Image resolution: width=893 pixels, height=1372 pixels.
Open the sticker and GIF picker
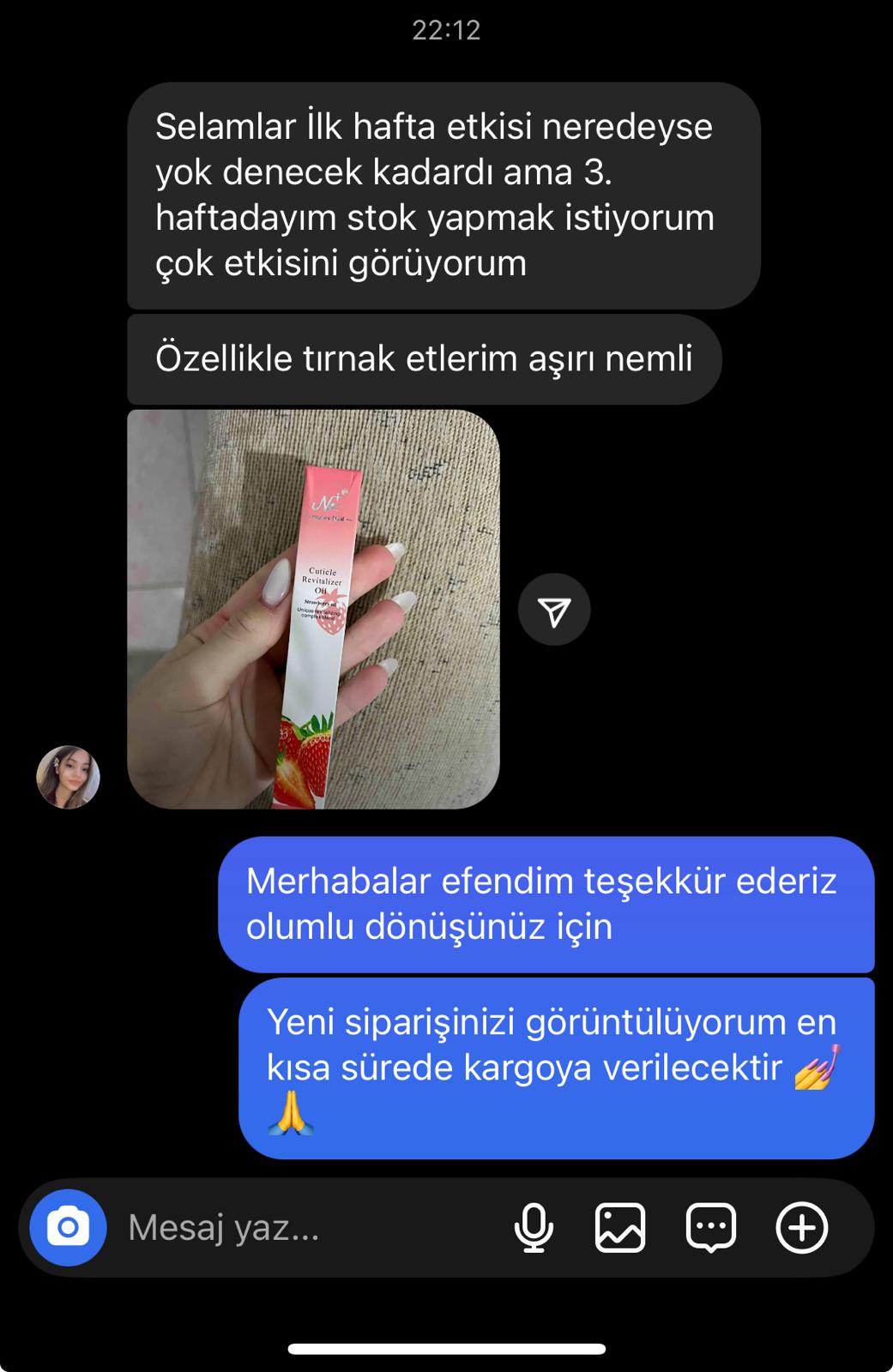pyautogui.click(x=711, y=1228)
